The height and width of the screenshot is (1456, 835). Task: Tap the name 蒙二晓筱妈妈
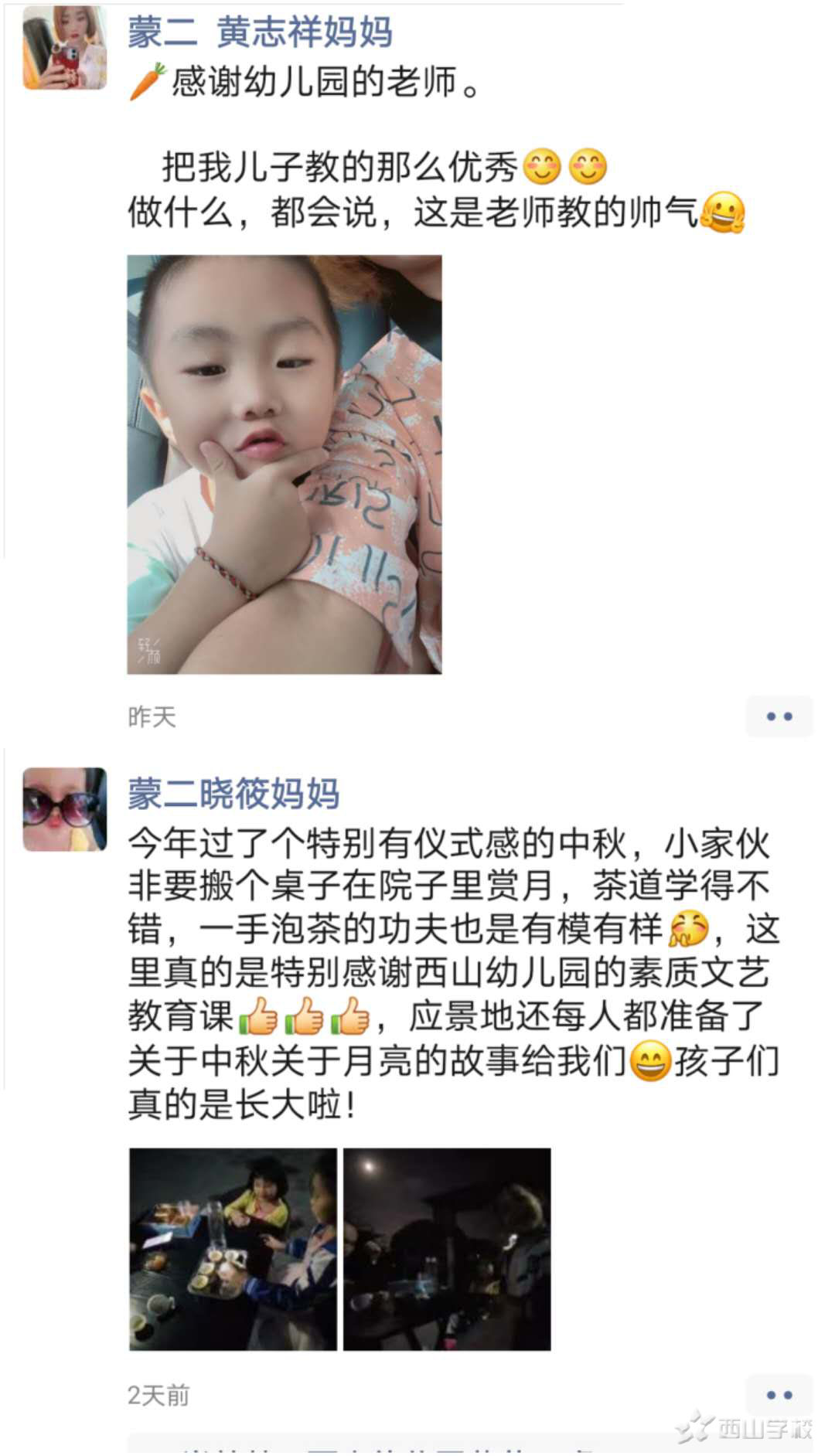(x=233, y=794)
